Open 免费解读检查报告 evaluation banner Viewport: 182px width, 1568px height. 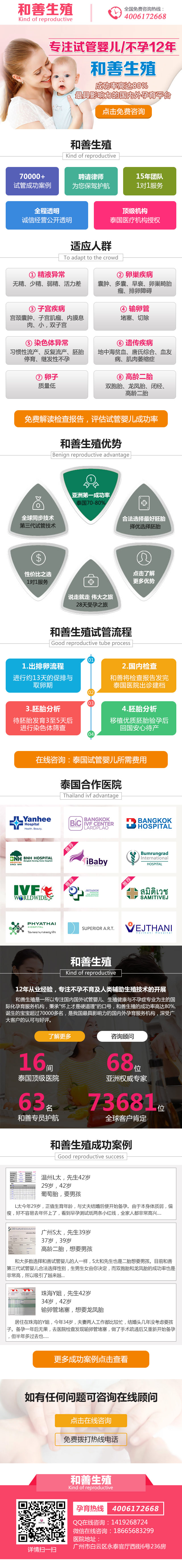click(x=91, y=419)
